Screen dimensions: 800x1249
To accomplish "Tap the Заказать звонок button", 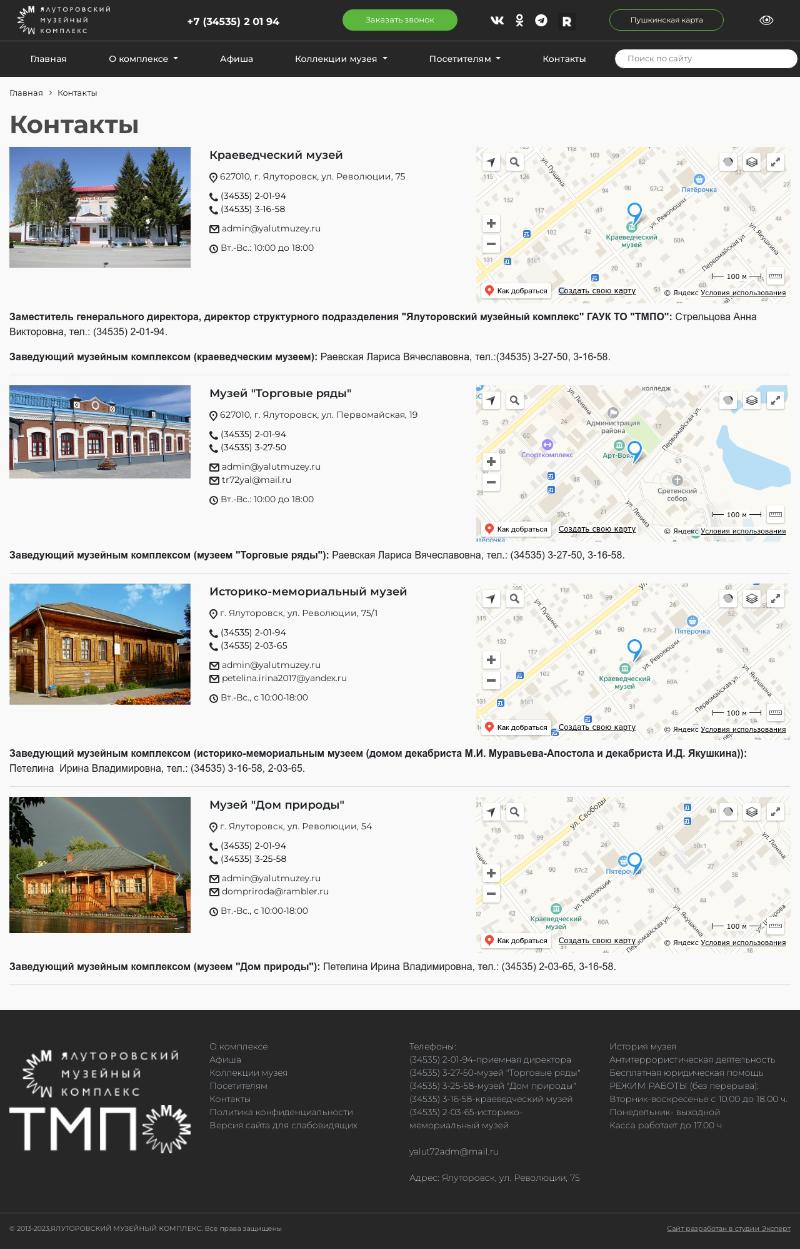I will point(400,20).
